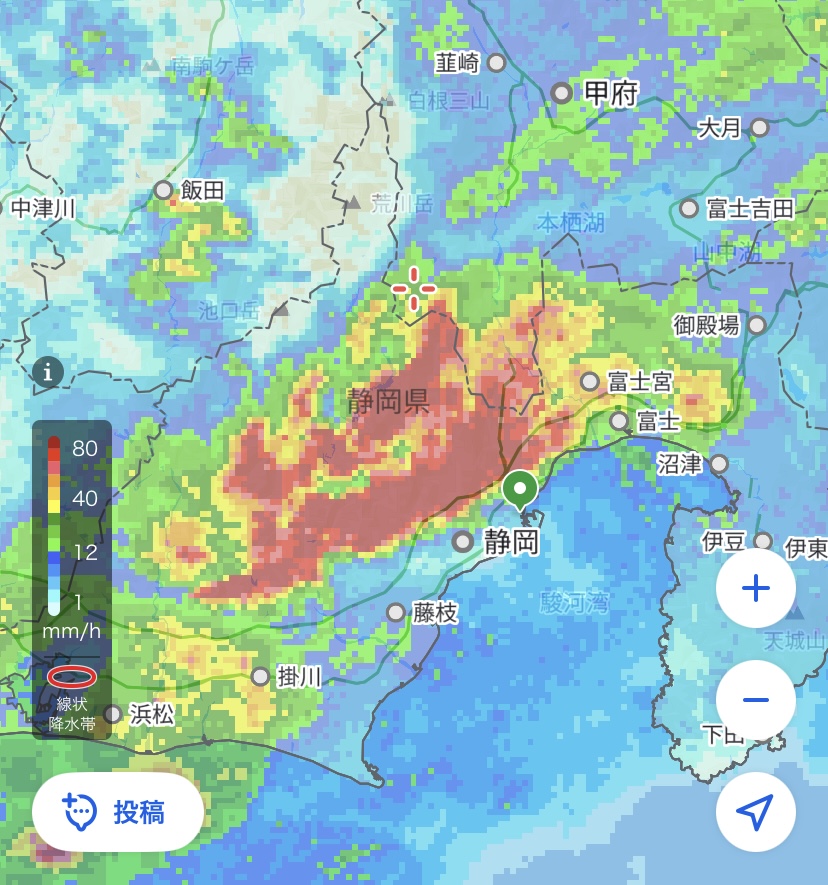The width and height of the screenshot is (828, 885).
Task: Zoom in on the rain radar map
Action: point(756,588)
